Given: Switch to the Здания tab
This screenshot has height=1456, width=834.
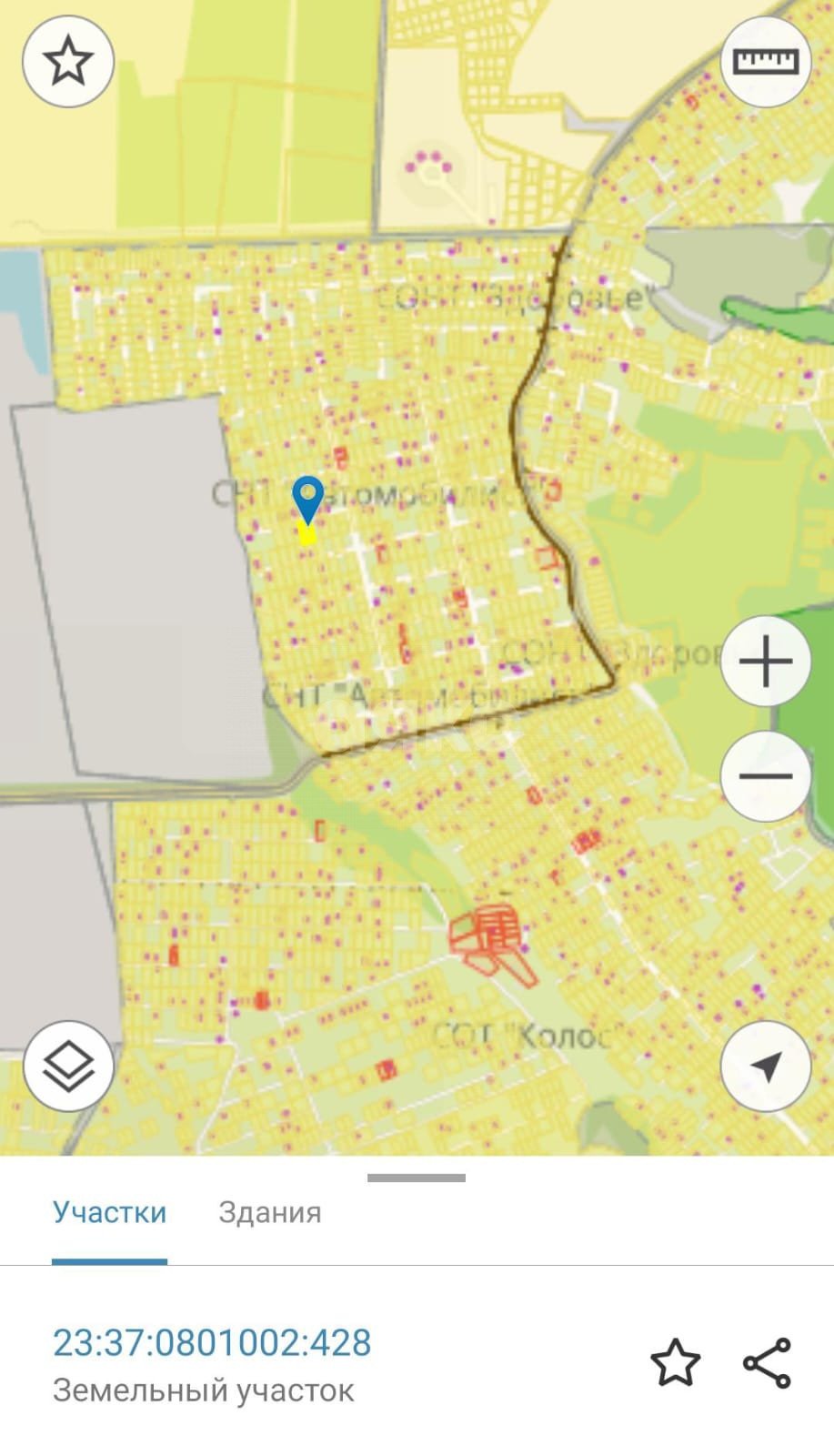Looking at the screenshot, I should pos(269,1212).
